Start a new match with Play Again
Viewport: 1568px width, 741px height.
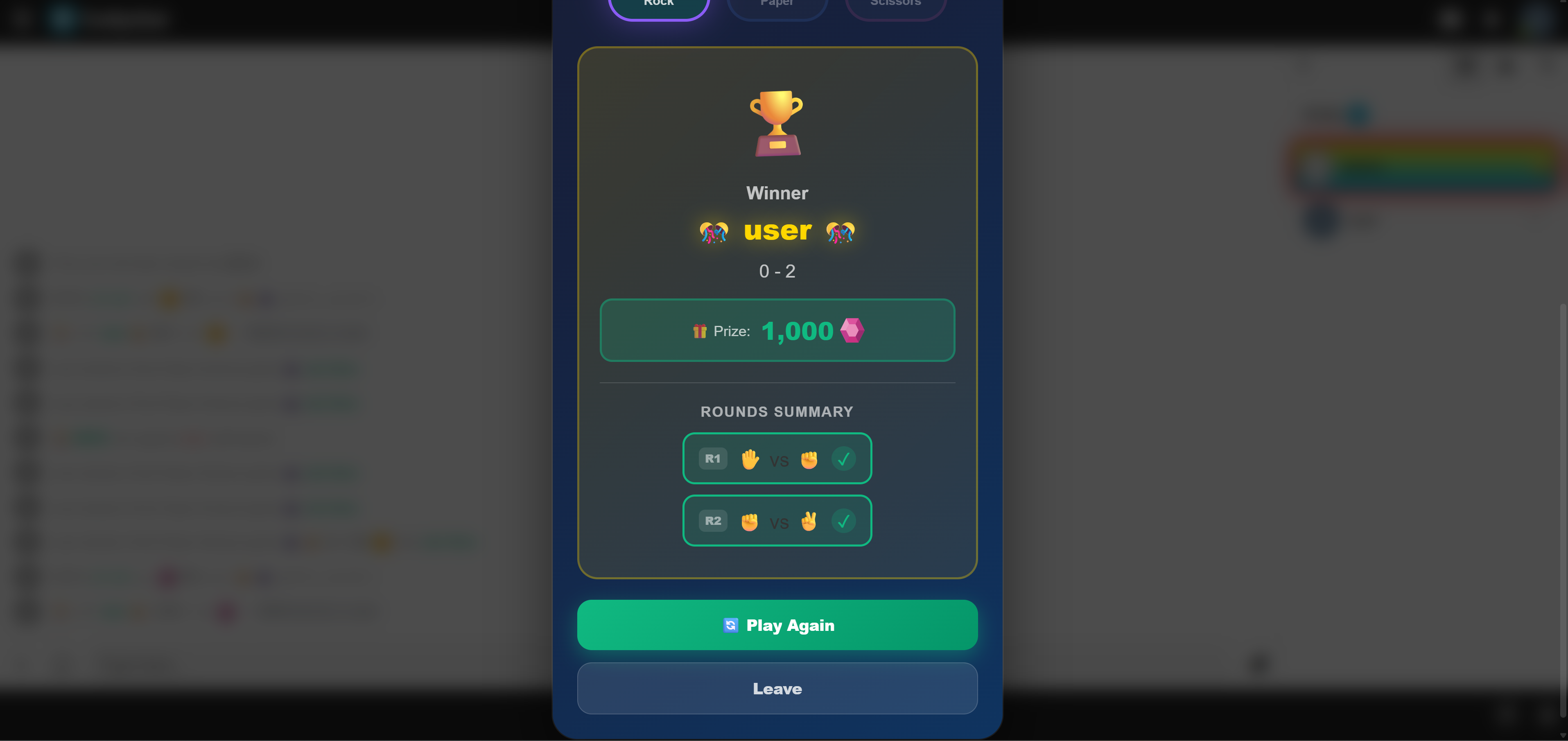(777, 625)
